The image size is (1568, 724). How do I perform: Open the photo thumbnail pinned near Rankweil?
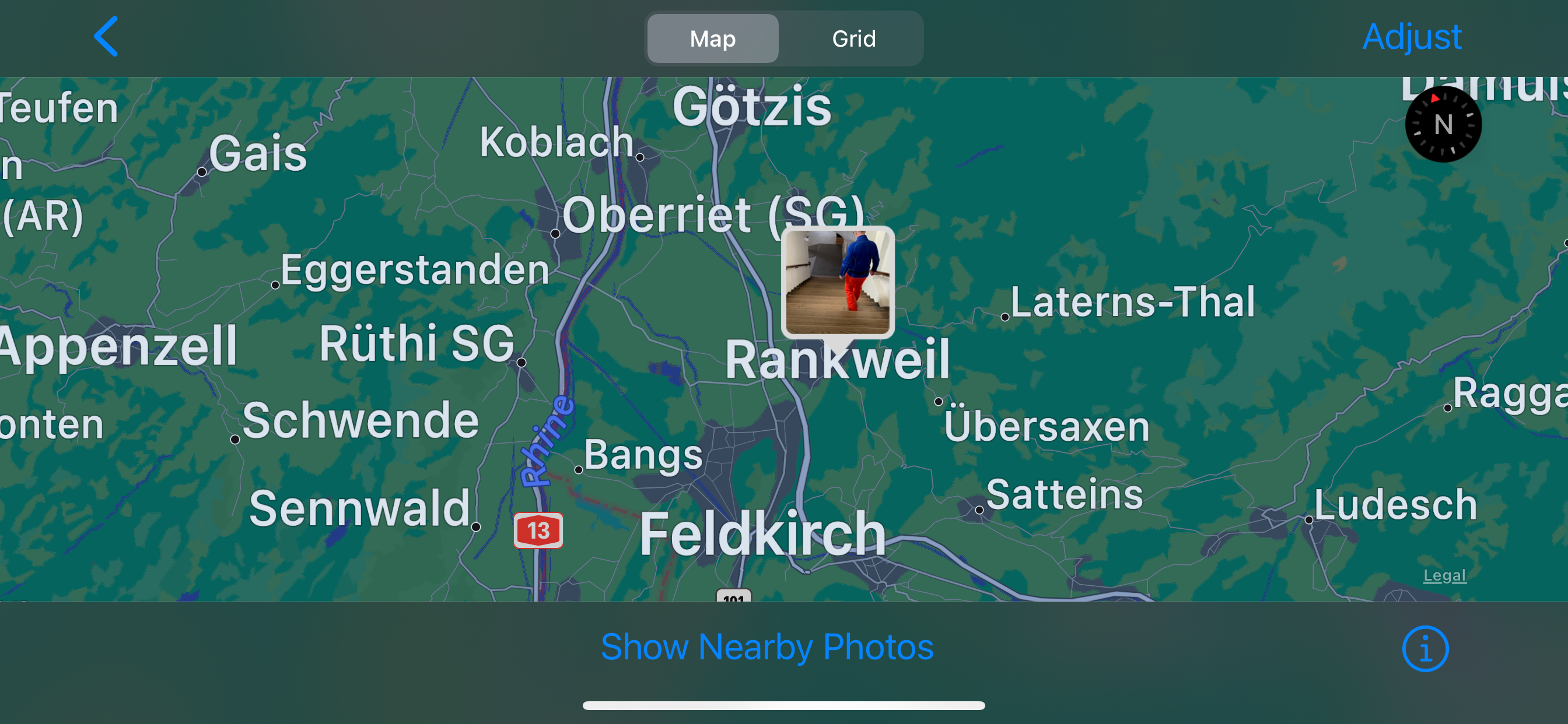838,282
